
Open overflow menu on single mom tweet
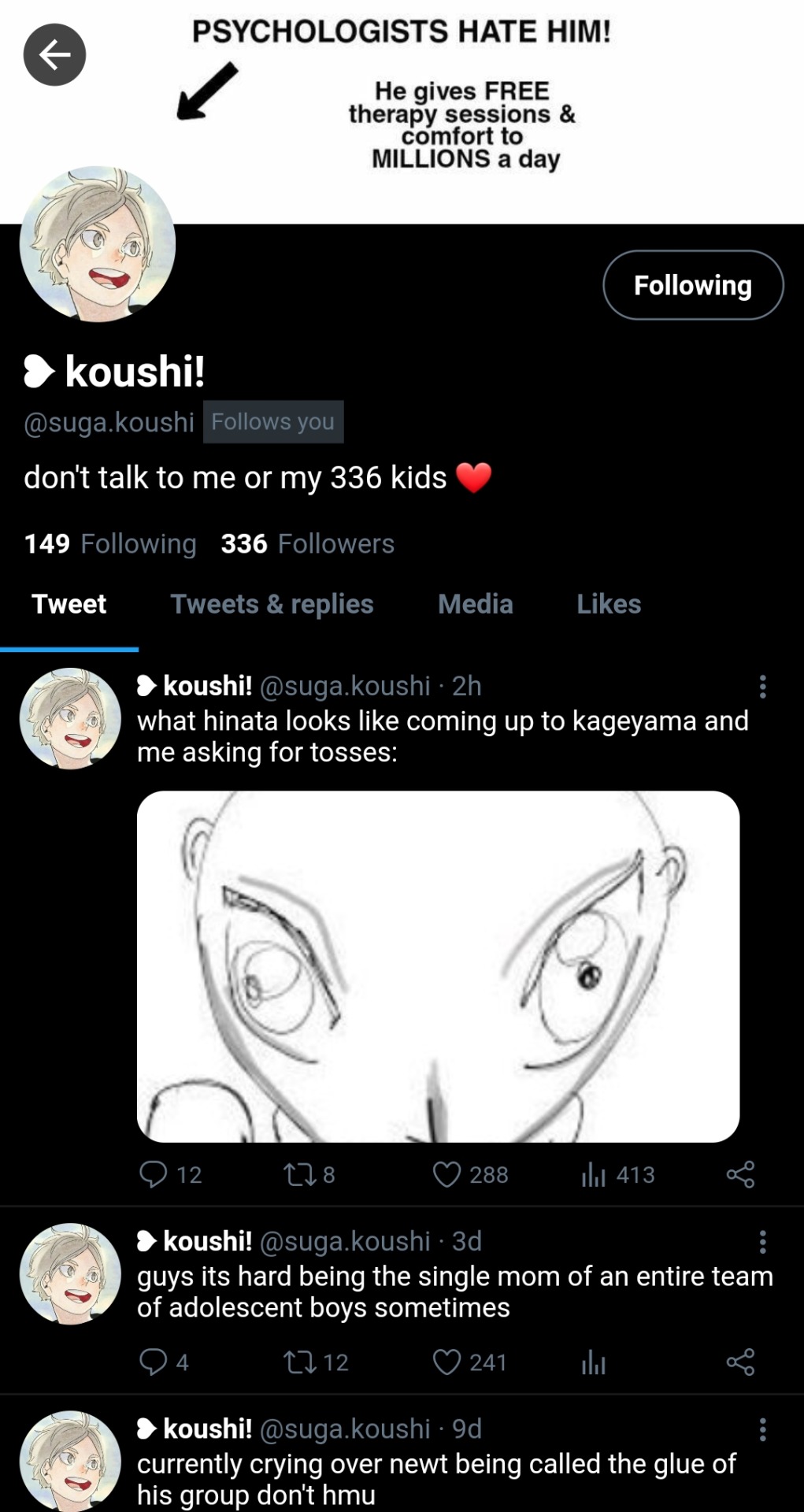(x=761, y=1242)
